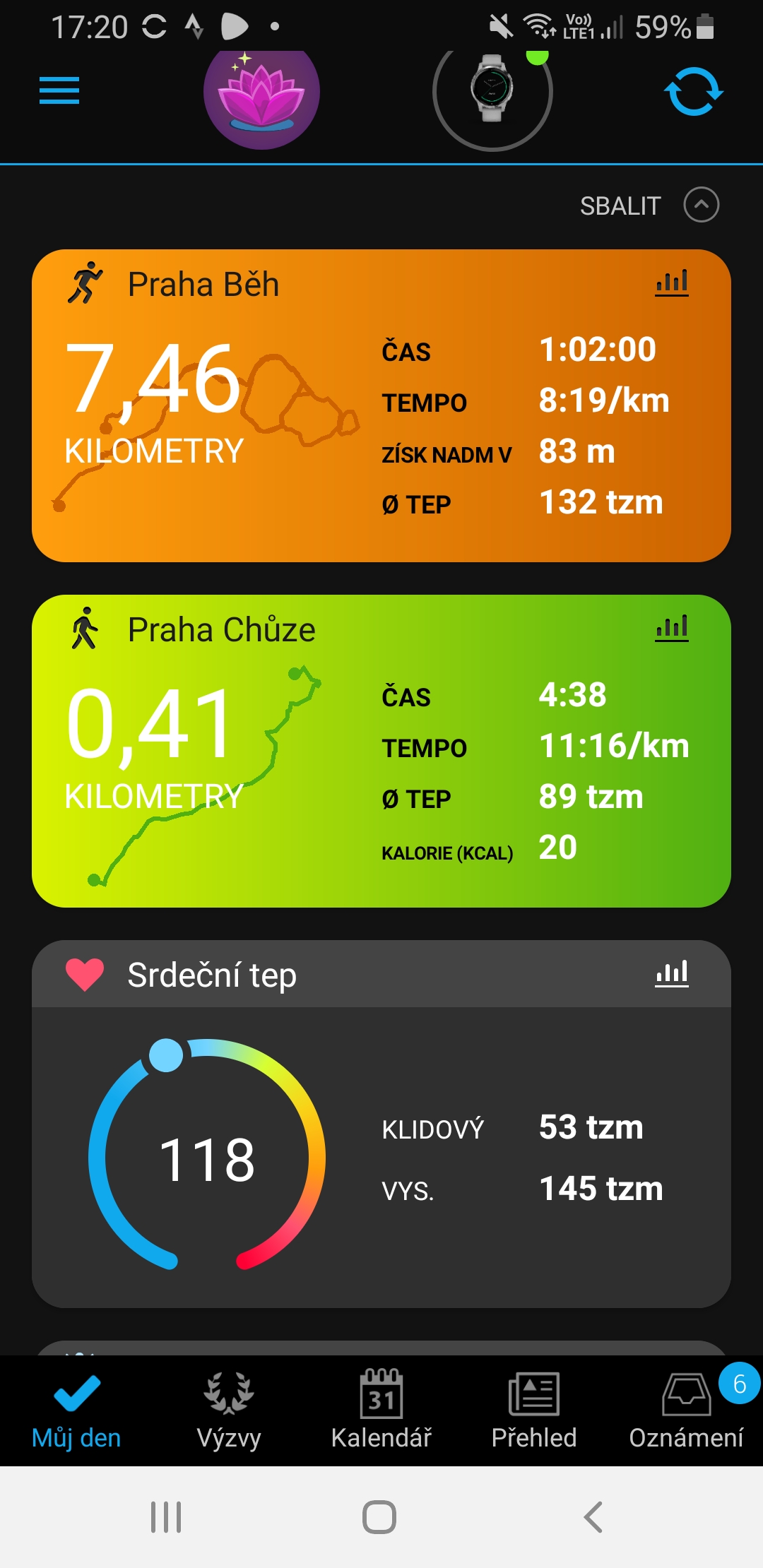View chart stats for Praha Chůze
This screenshot has width=763, height=1568.
(x=672, y=628)
